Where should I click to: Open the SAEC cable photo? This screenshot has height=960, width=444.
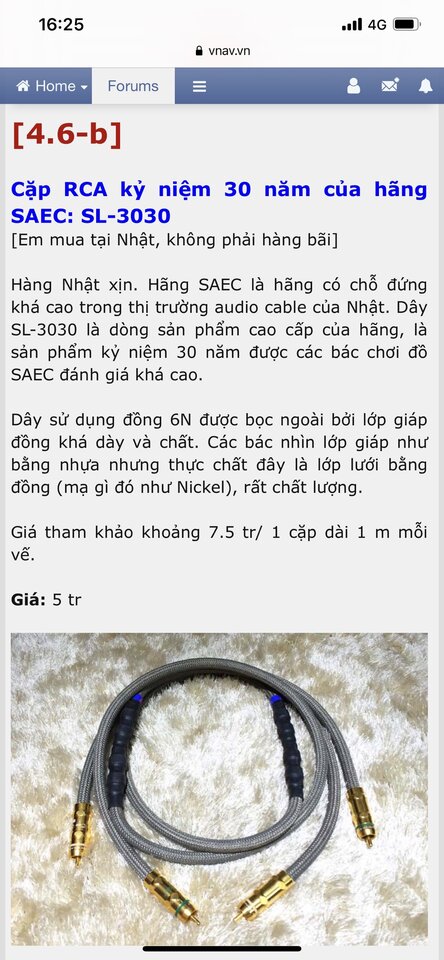(x=219, y=790)
